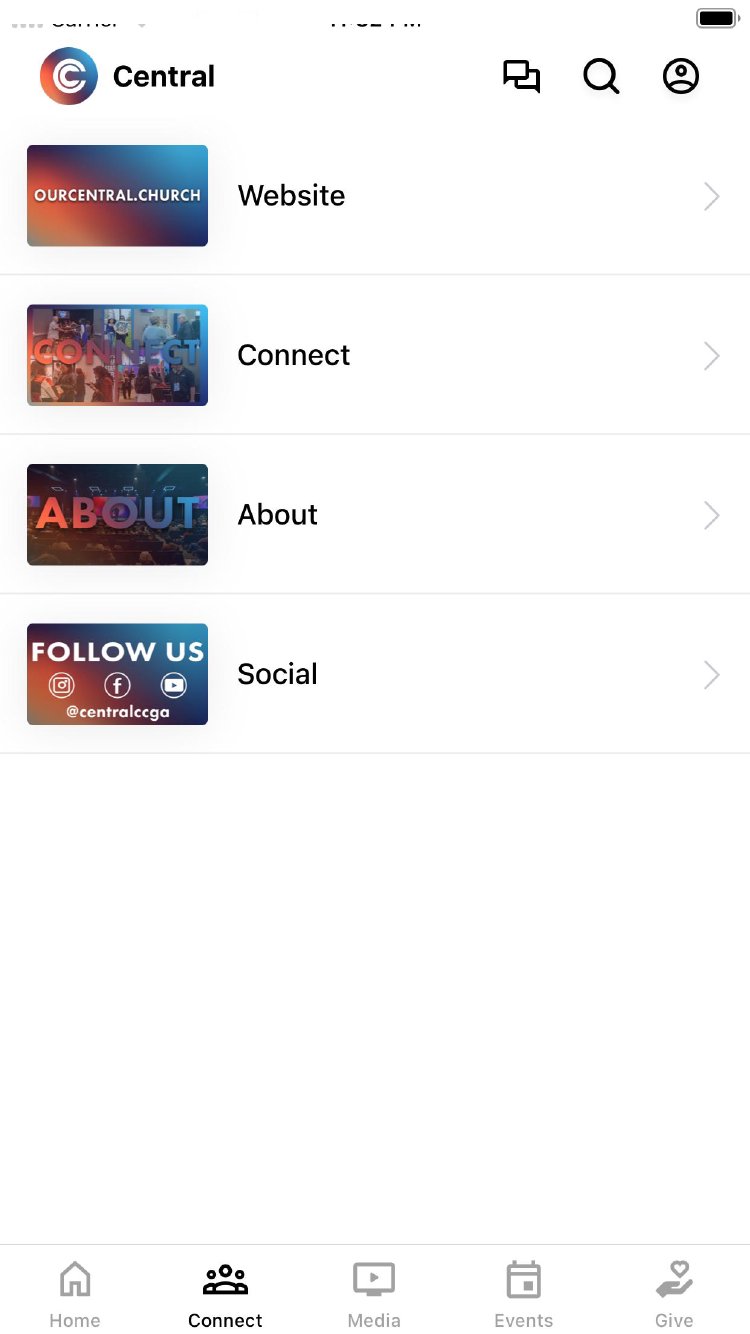750x1334 pixels.
Task: Switch to the Media tab
Action: pos(374,1293)
